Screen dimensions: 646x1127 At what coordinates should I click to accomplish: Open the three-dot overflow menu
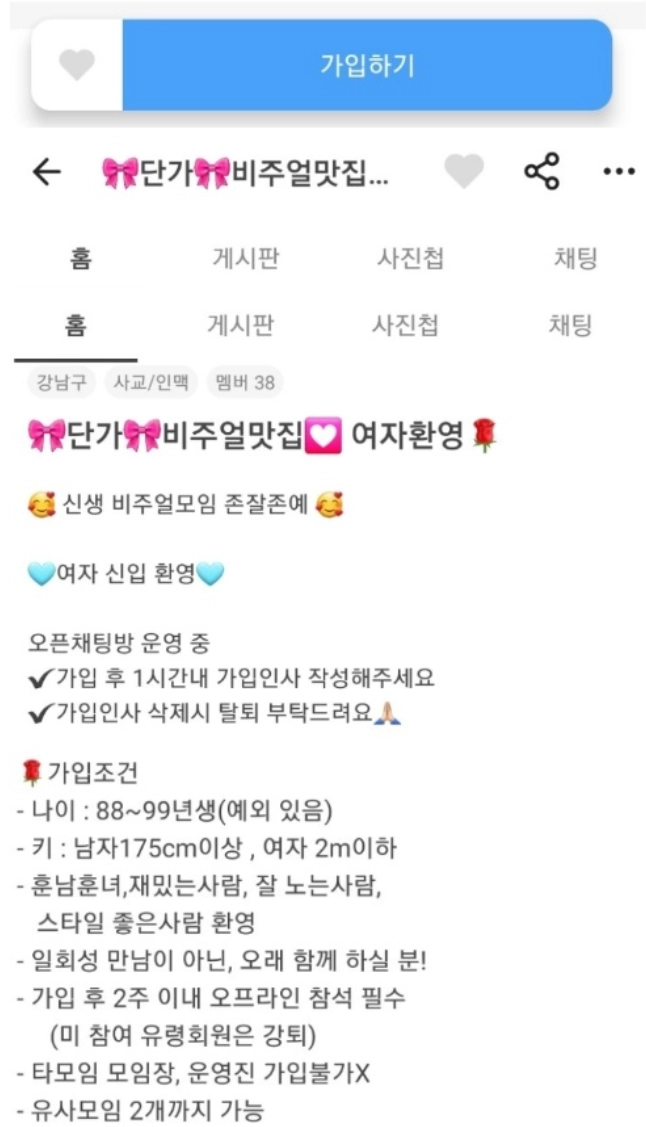(619, 172)
